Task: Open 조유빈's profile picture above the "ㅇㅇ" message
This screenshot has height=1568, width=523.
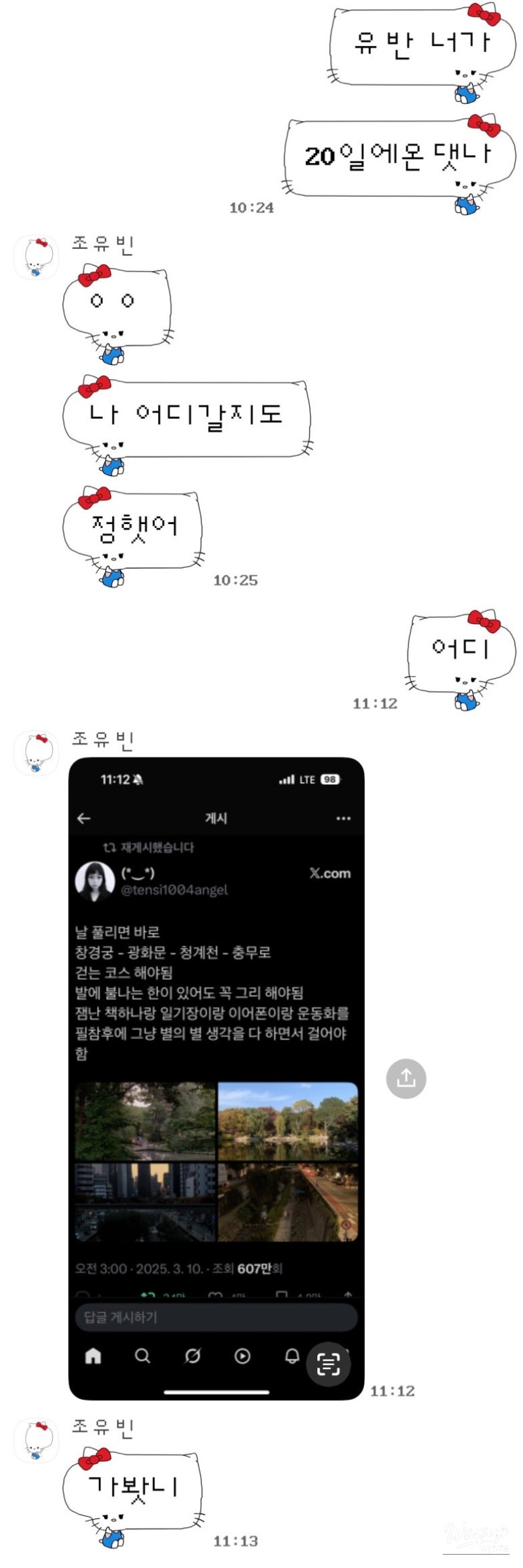Action: tap(37, 257)
